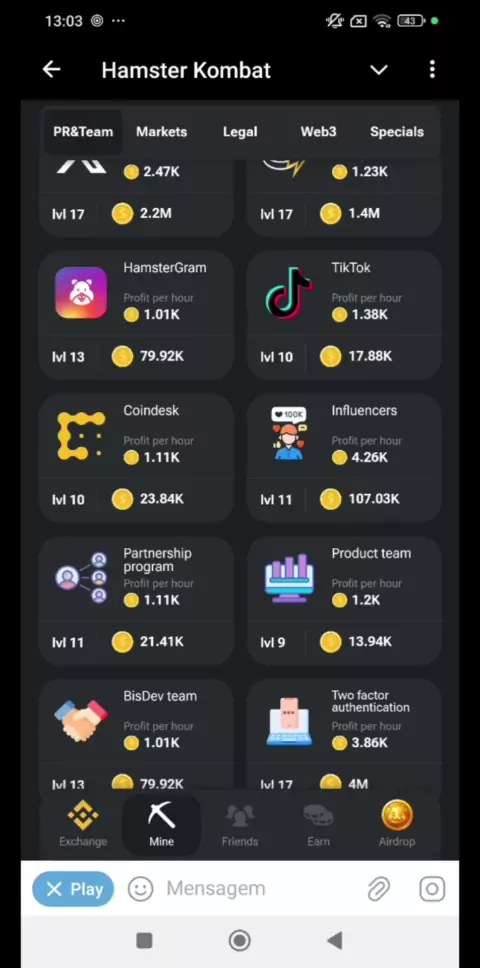Screen dimensions: 480x968
Task: Open the Friends section
Action: [x=240, y=824]
